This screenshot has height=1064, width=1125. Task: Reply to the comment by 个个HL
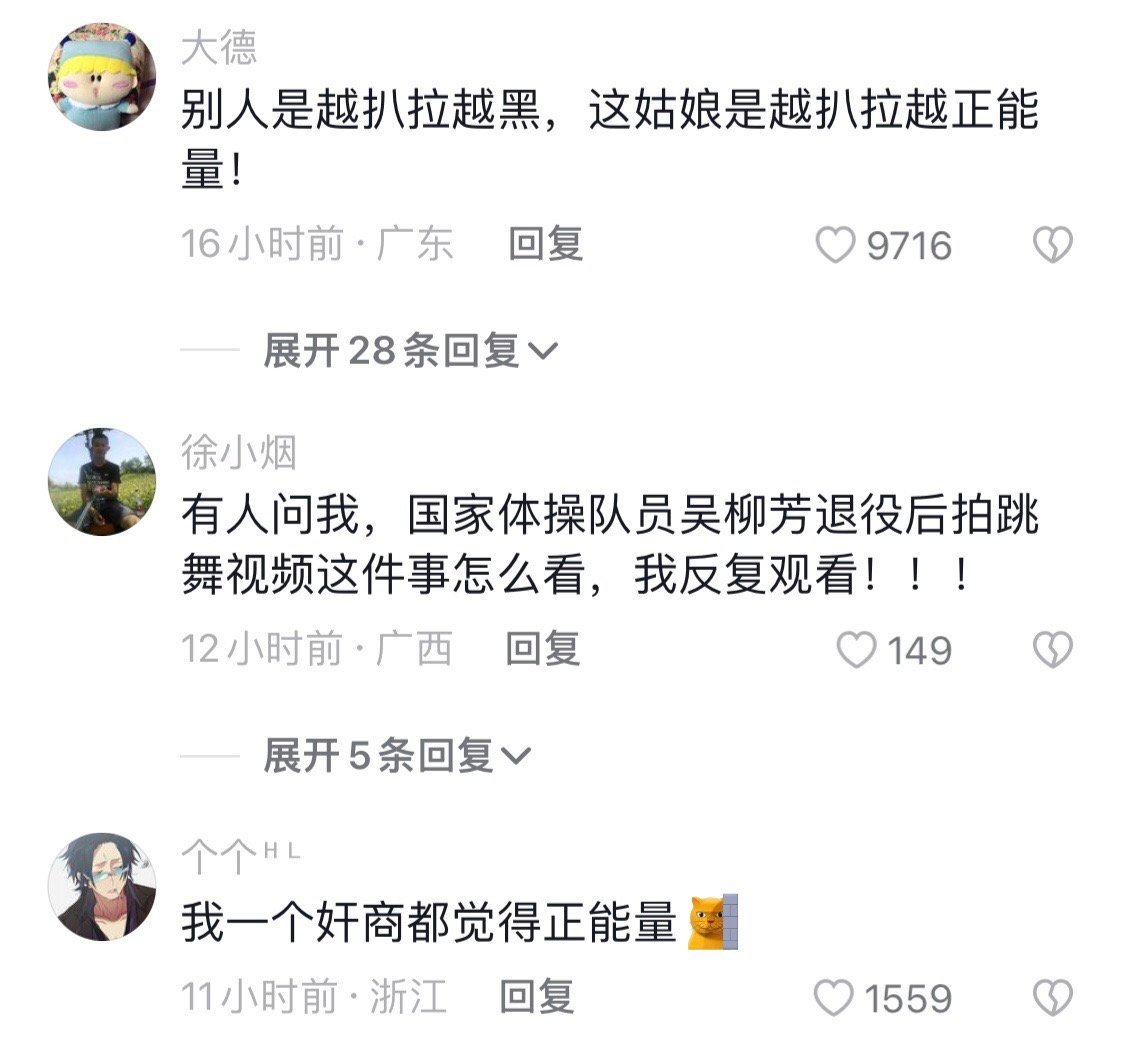click(x=537, y=997)
